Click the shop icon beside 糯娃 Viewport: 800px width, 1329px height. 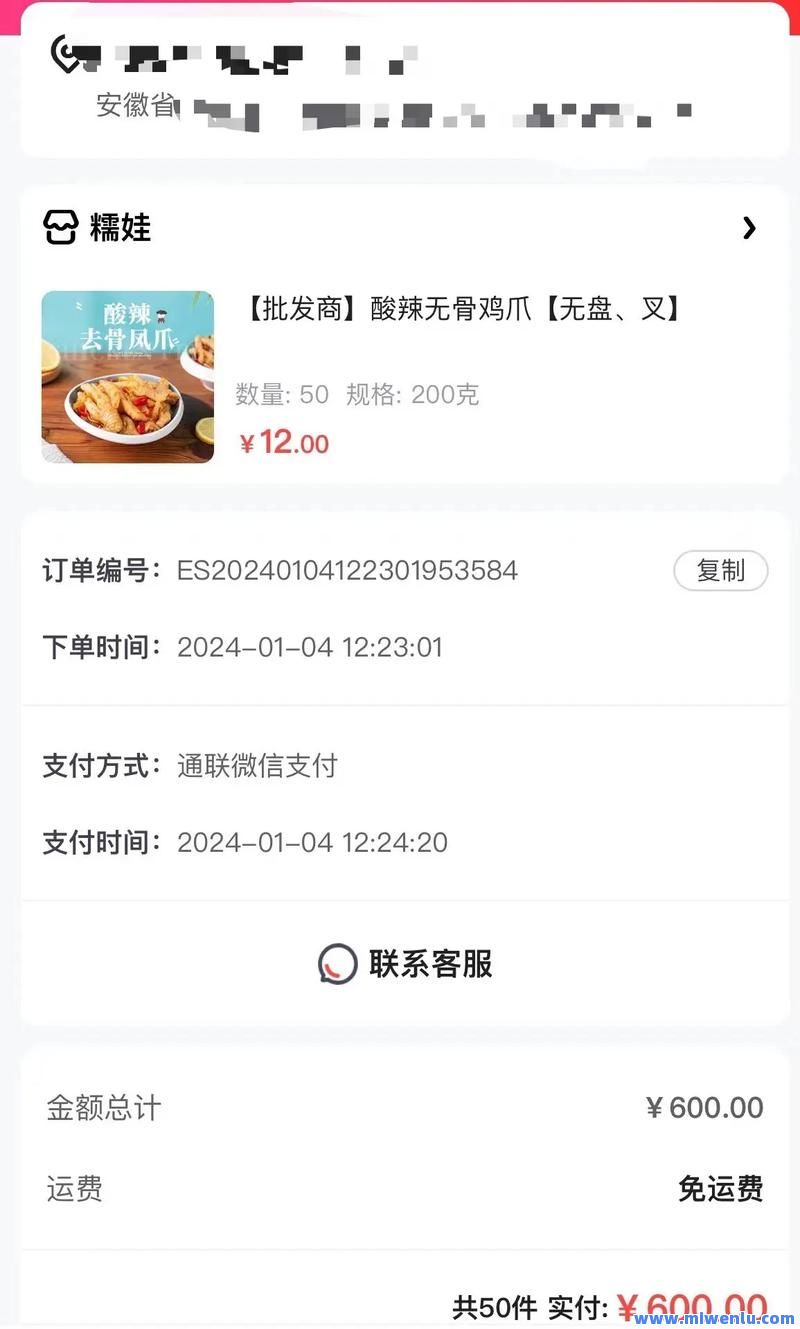62,228
